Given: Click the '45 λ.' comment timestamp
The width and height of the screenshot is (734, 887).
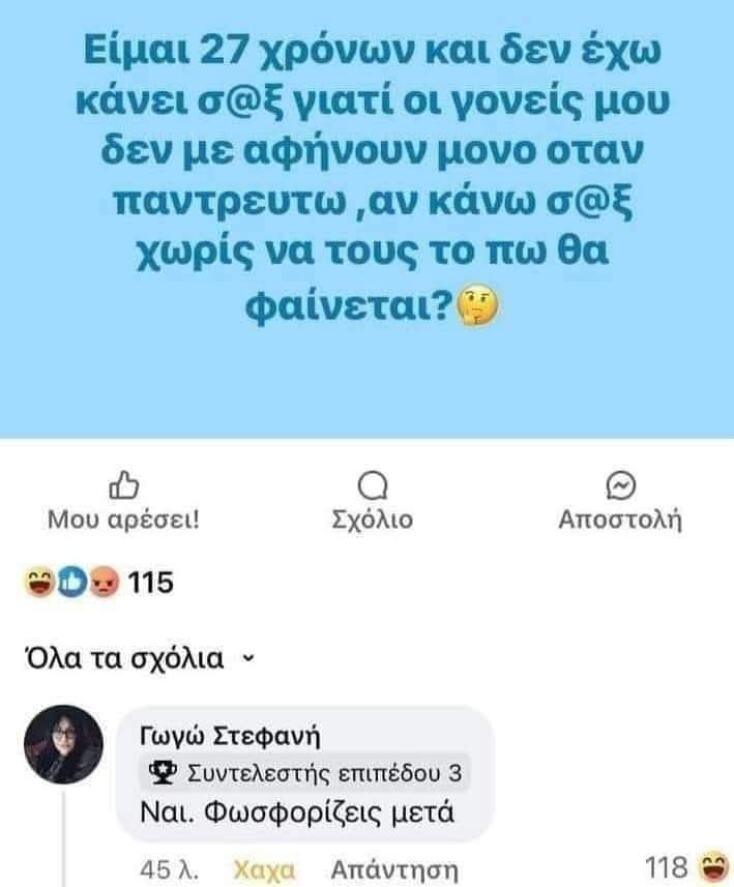Looking at the screenshot, I should coord(165,868).
